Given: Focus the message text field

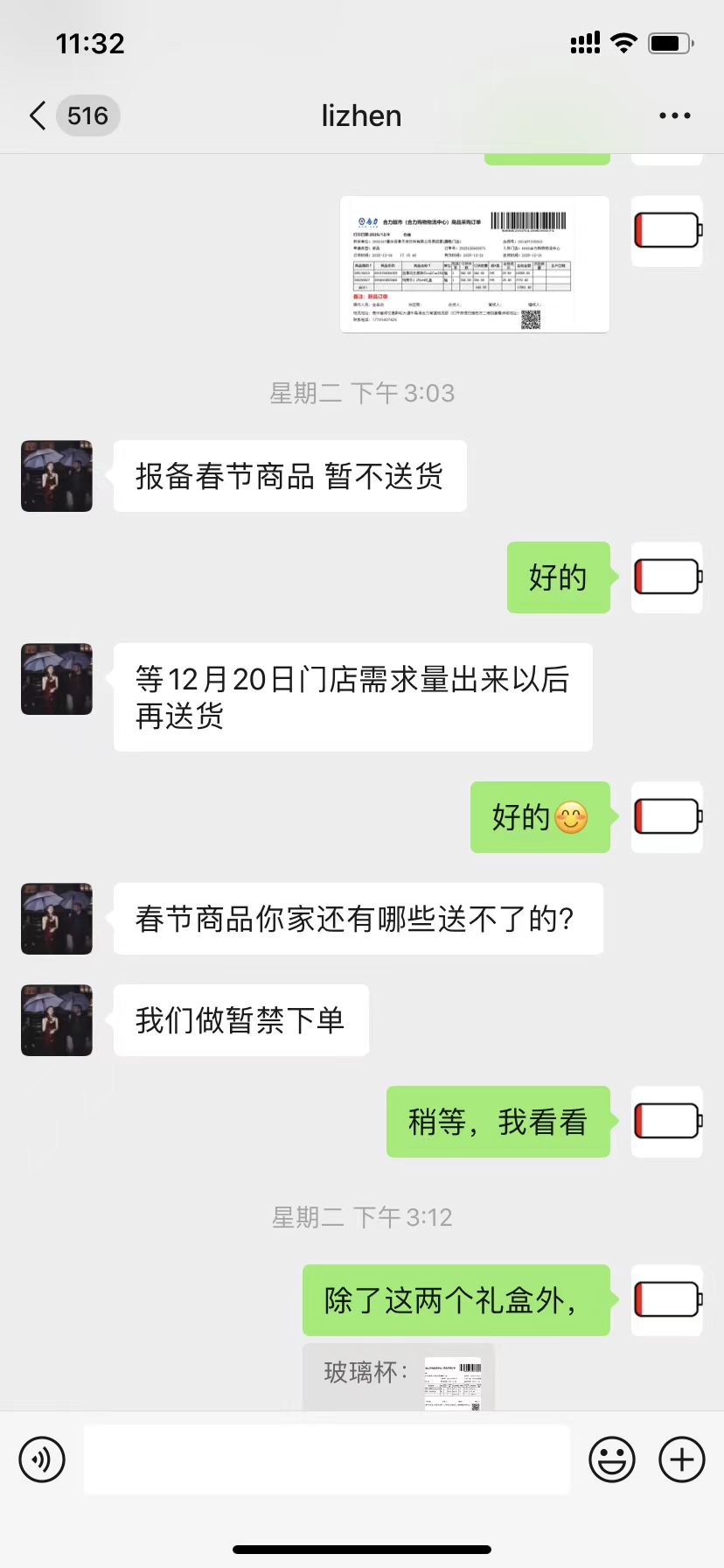Looking at the screenshot, I should coord(327,1459).
